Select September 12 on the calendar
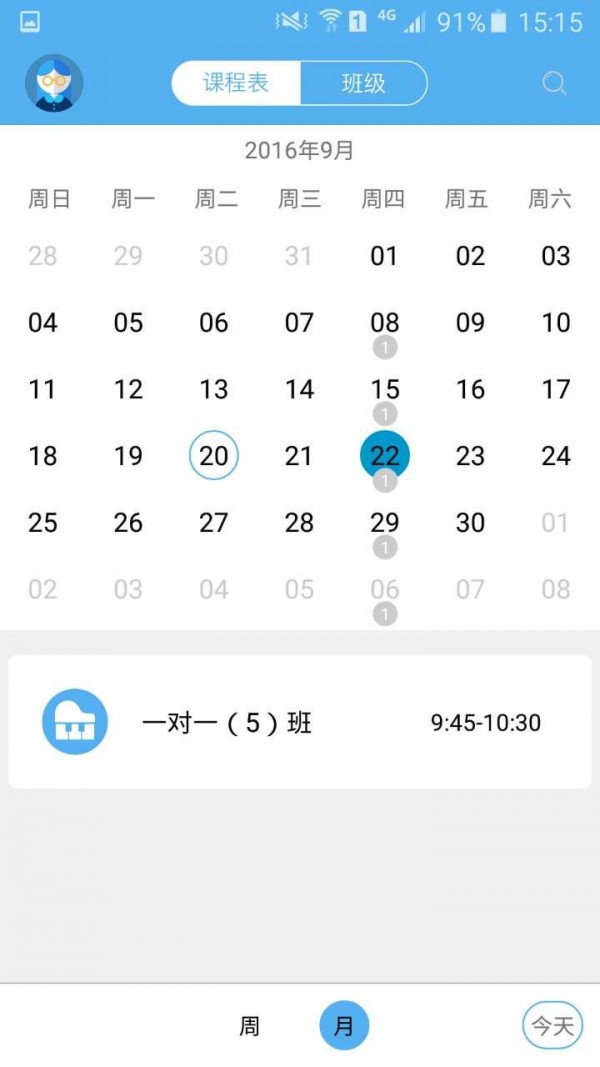Screen dimensions: 600x1067 point(128,389)
